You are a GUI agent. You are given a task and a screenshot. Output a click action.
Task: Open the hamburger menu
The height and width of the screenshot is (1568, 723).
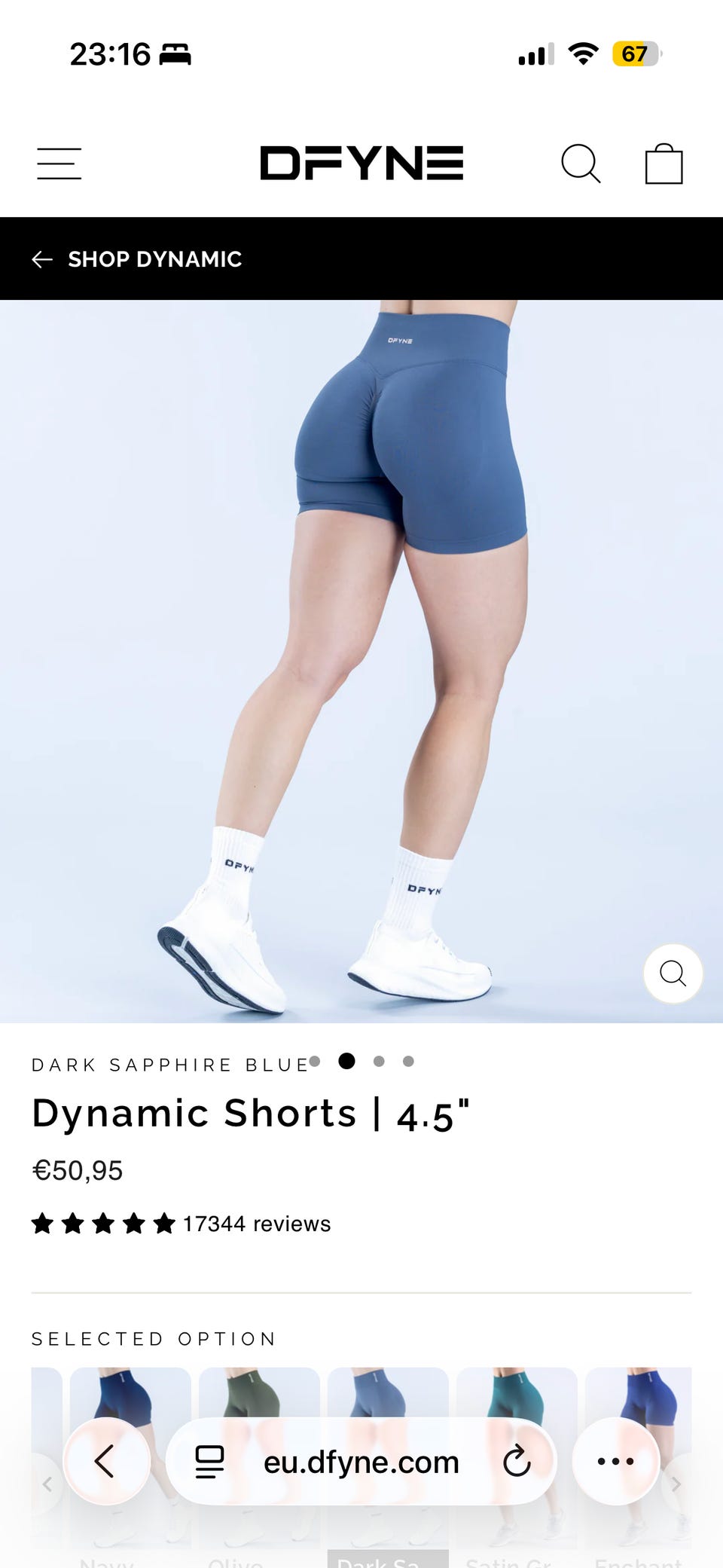tap(59, 164)
